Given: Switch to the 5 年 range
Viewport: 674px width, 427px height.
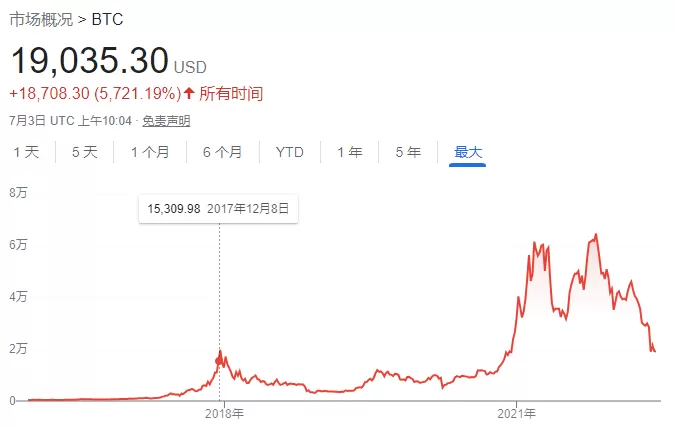Looking at the screenshot, I should [x=408, y=152].
